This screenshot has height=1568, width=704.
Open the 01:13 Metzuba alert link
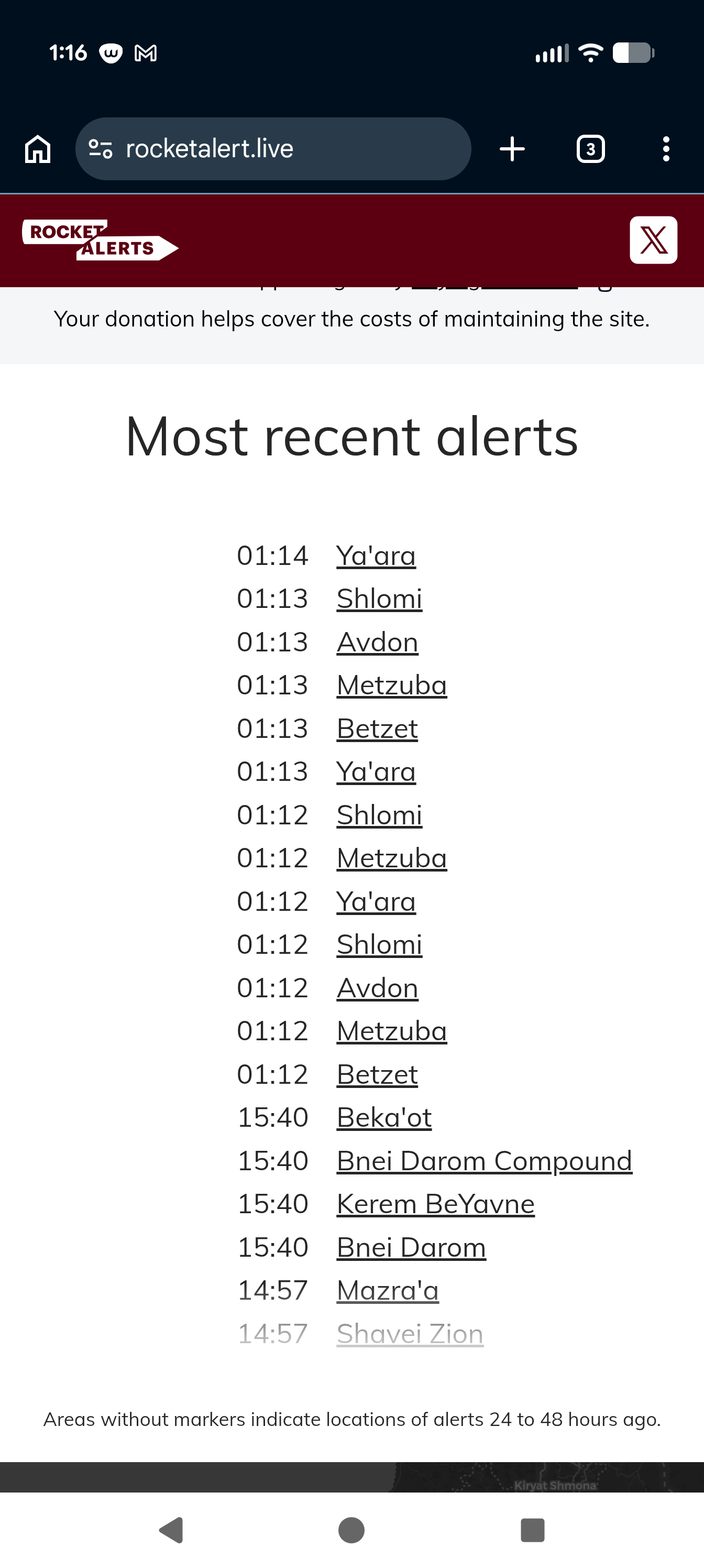point(392,685)
